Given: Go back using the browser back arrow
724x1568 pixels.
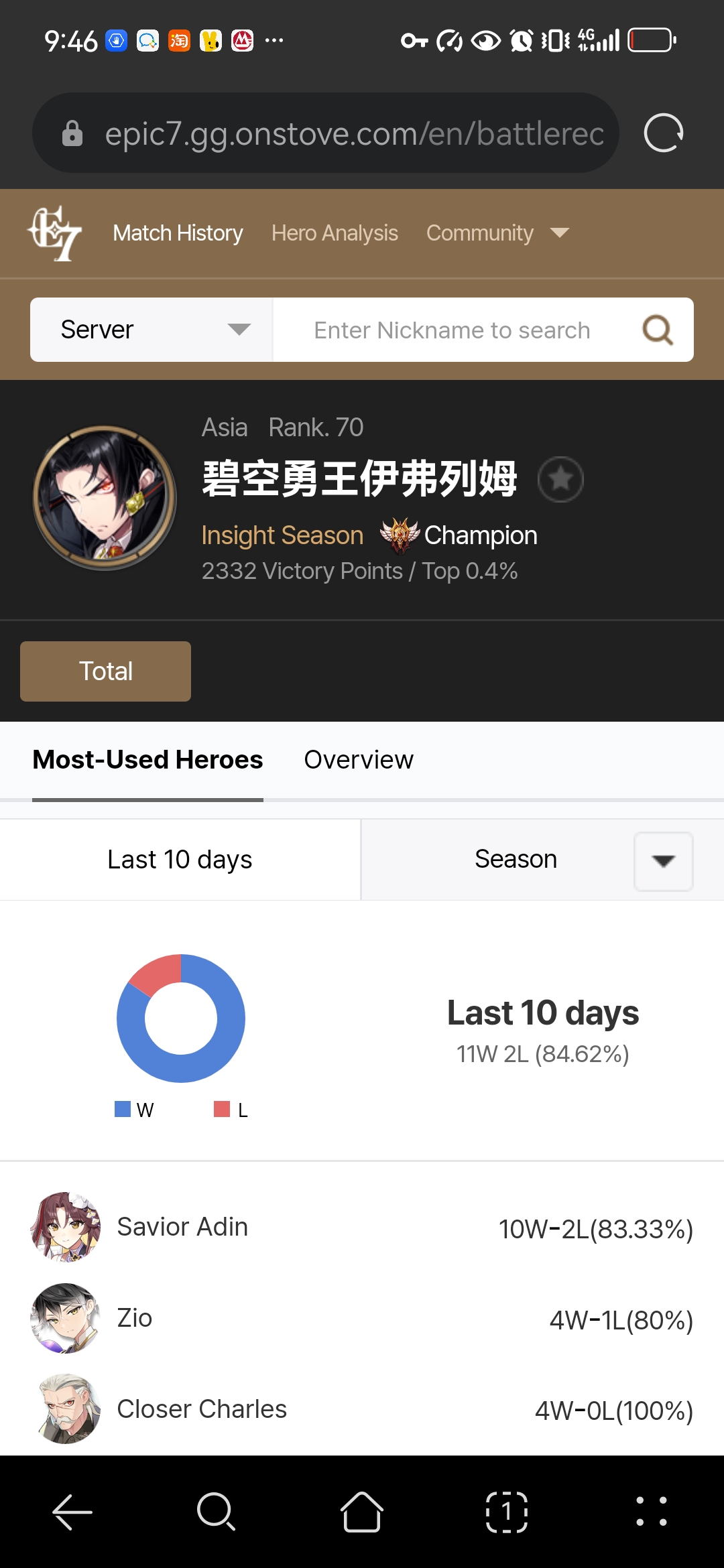Looking at the screenshot, I should pyautogui.click(x=72, y=1512).
